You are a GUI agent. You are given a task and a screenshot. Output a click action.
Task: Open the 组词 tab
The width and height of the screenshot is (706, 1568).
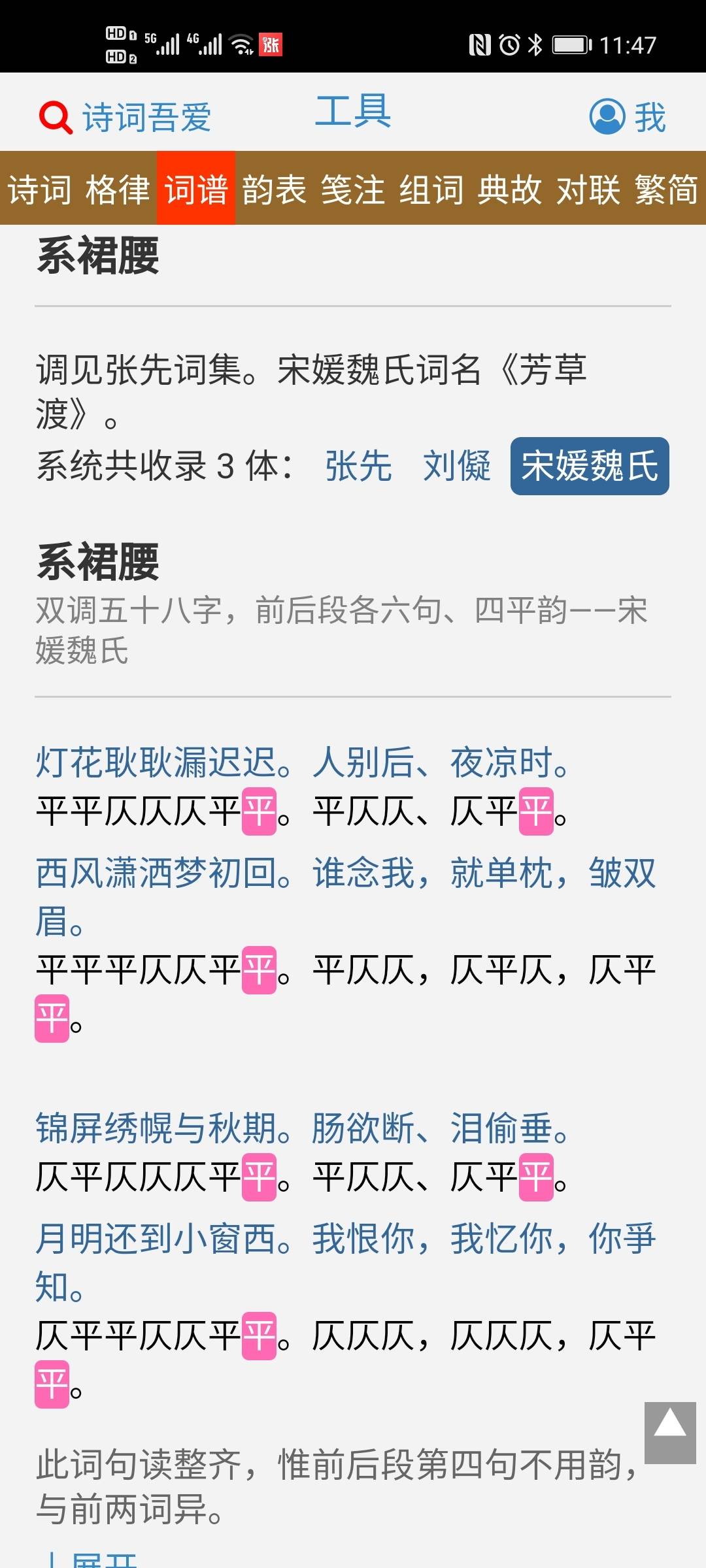(x=431, y=189)
